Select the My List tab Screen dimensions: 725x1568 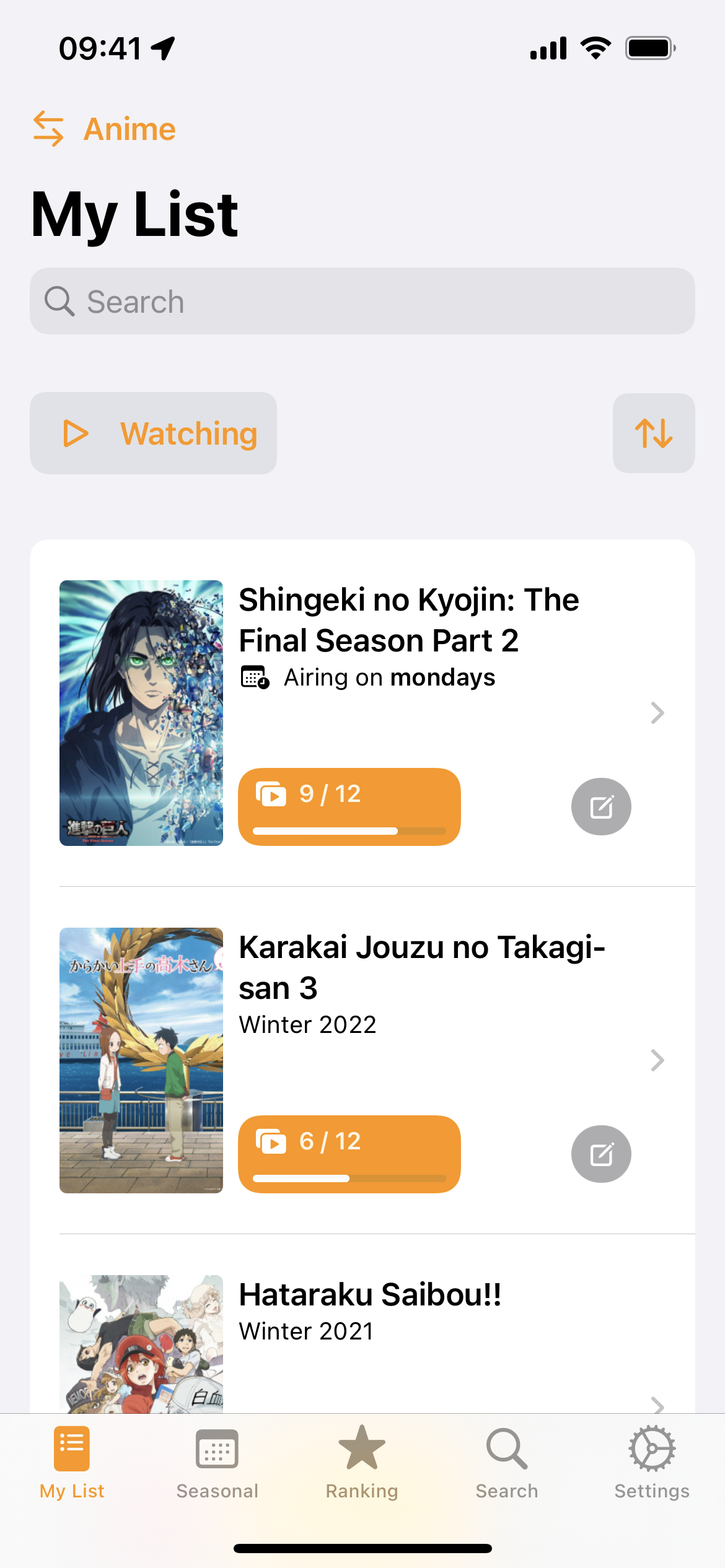[72, 1463]
